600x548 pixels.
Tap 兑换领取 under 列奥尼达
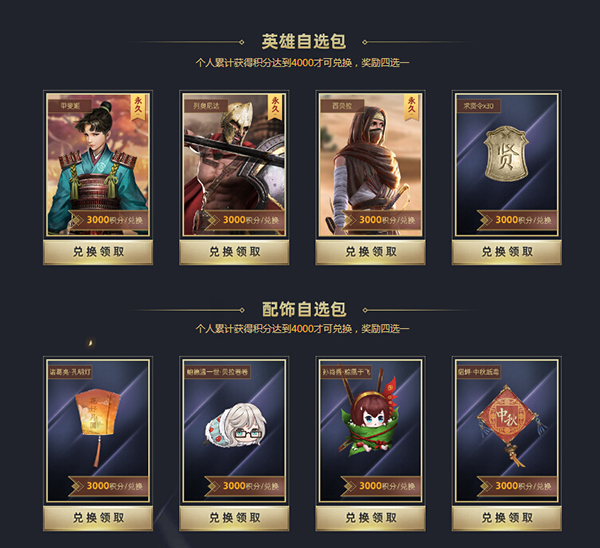[x=234, y=252]
